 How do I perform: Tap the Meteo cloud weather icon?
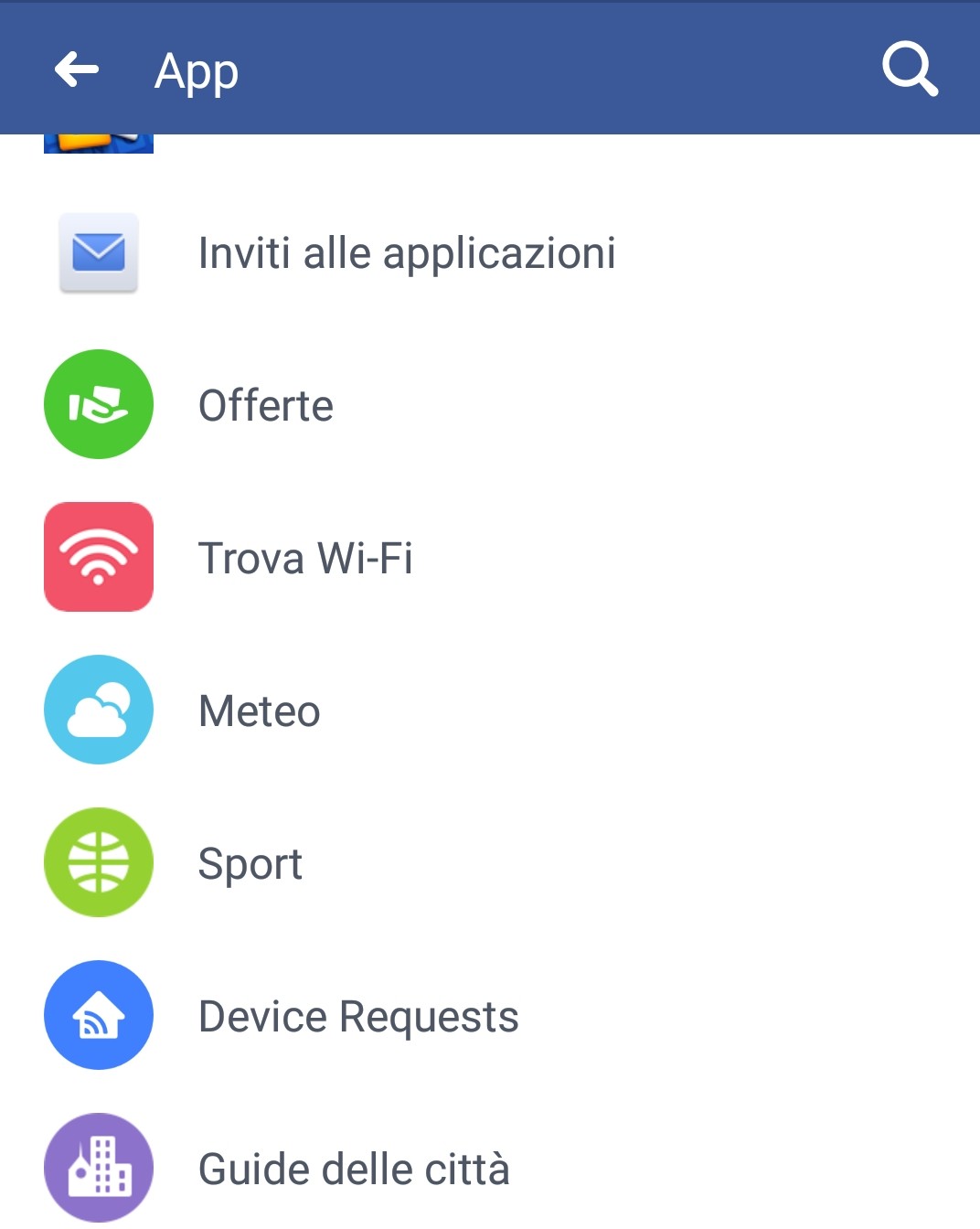[98, 709]
